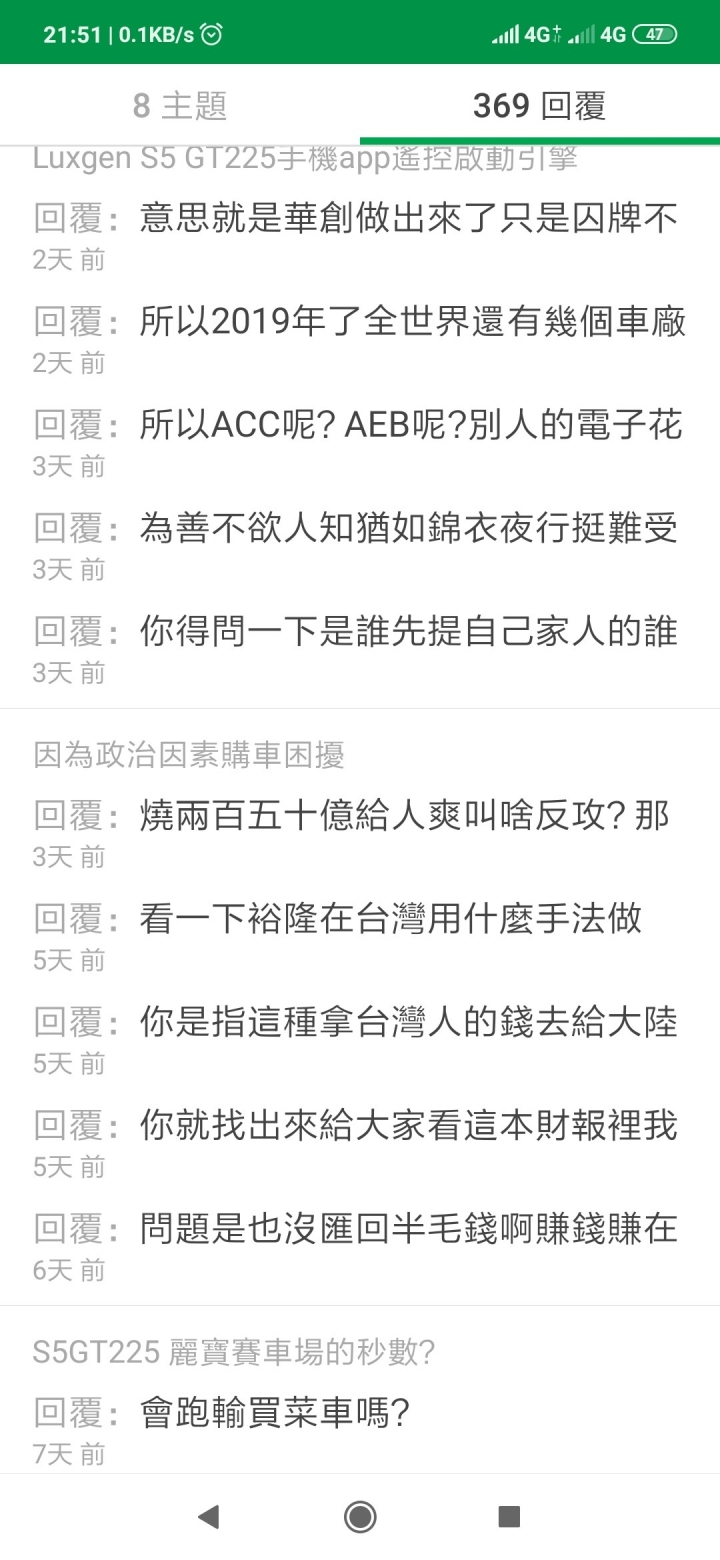720x1560 pixels.
Task: Switch to the 8 主題 tab
Action: [180, 105]
